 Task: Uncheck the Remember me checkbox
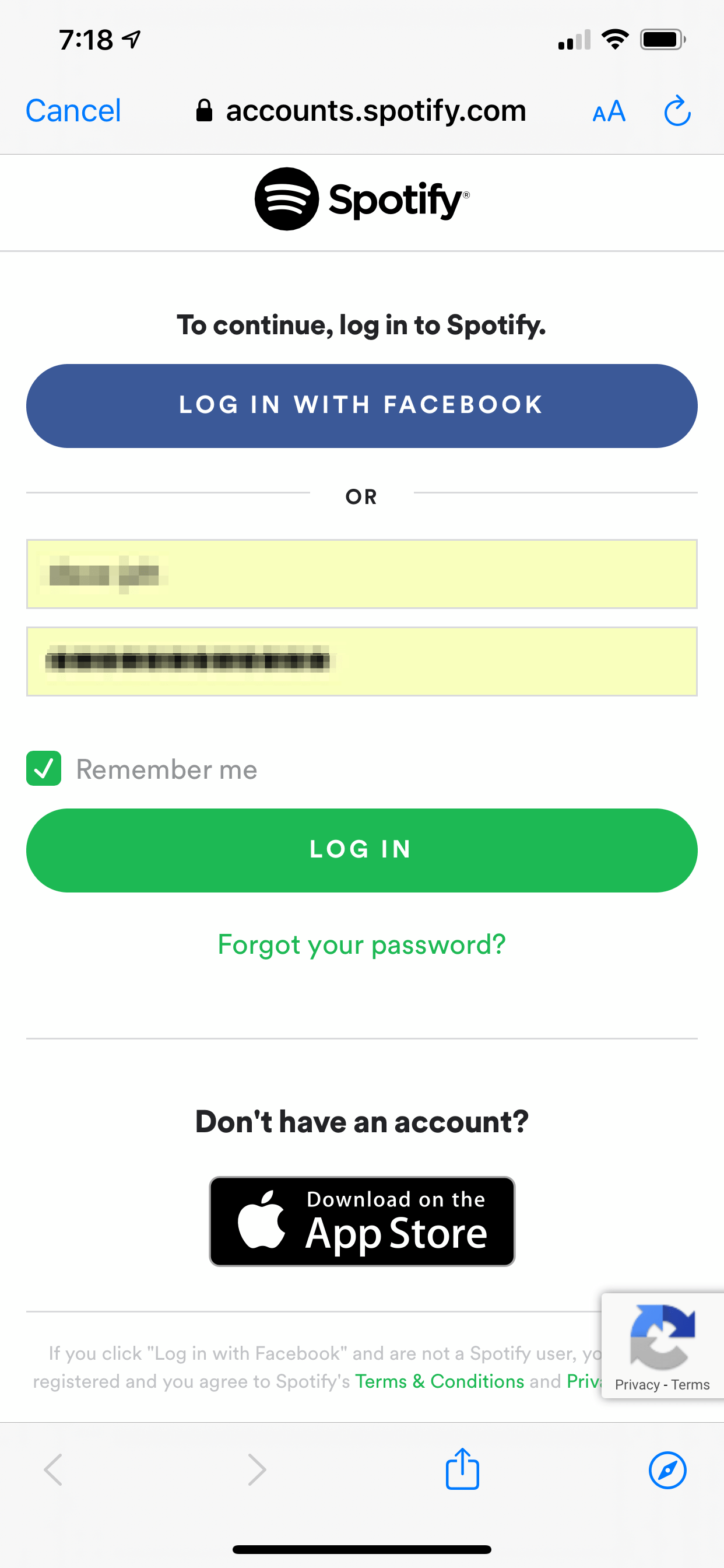pyautogui.click(x=44, y=768)
